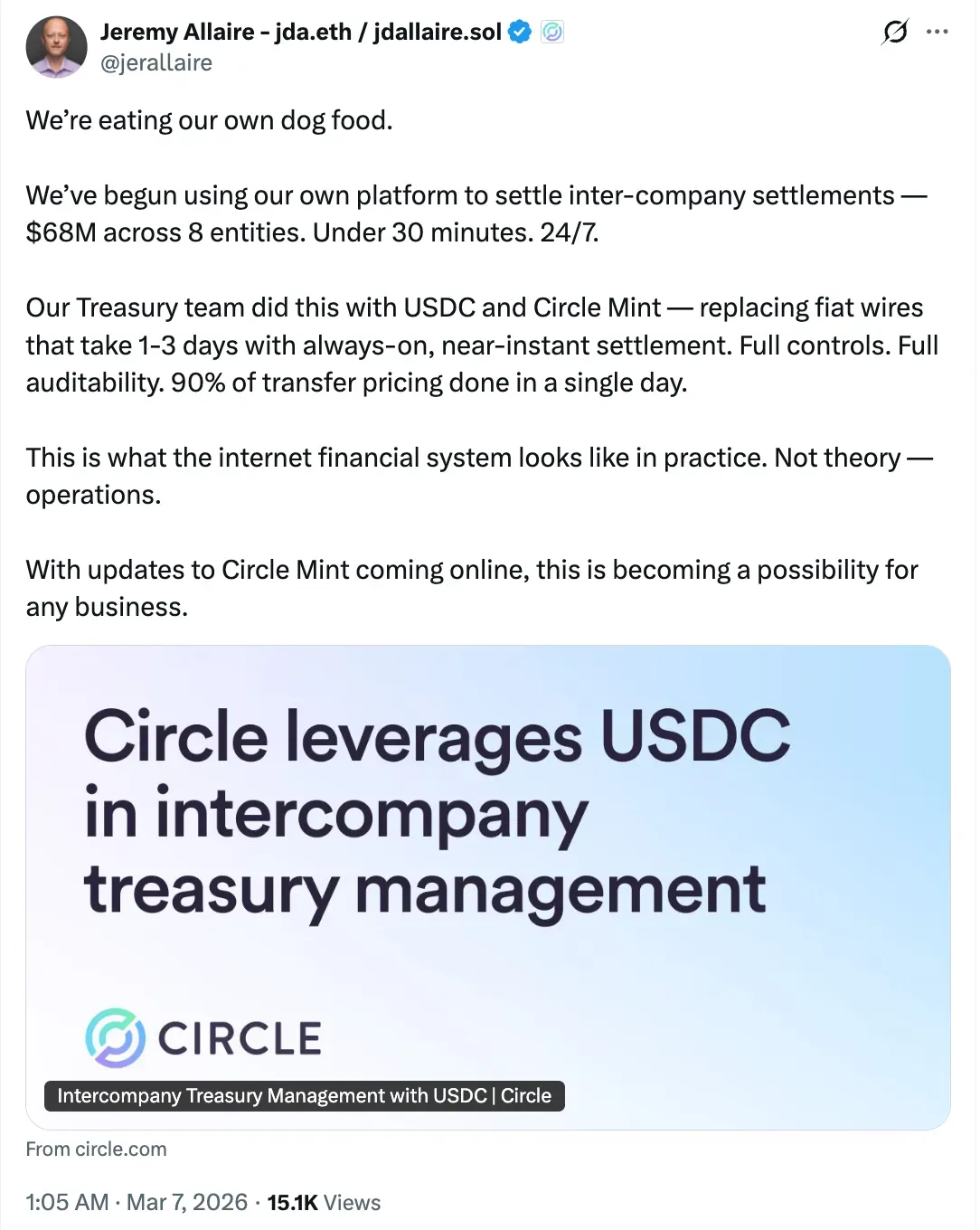The height and width of the screenshot is (1230, 980).
Task: Open the Circle affiliate badge next to name
Action: click(552, 33)
